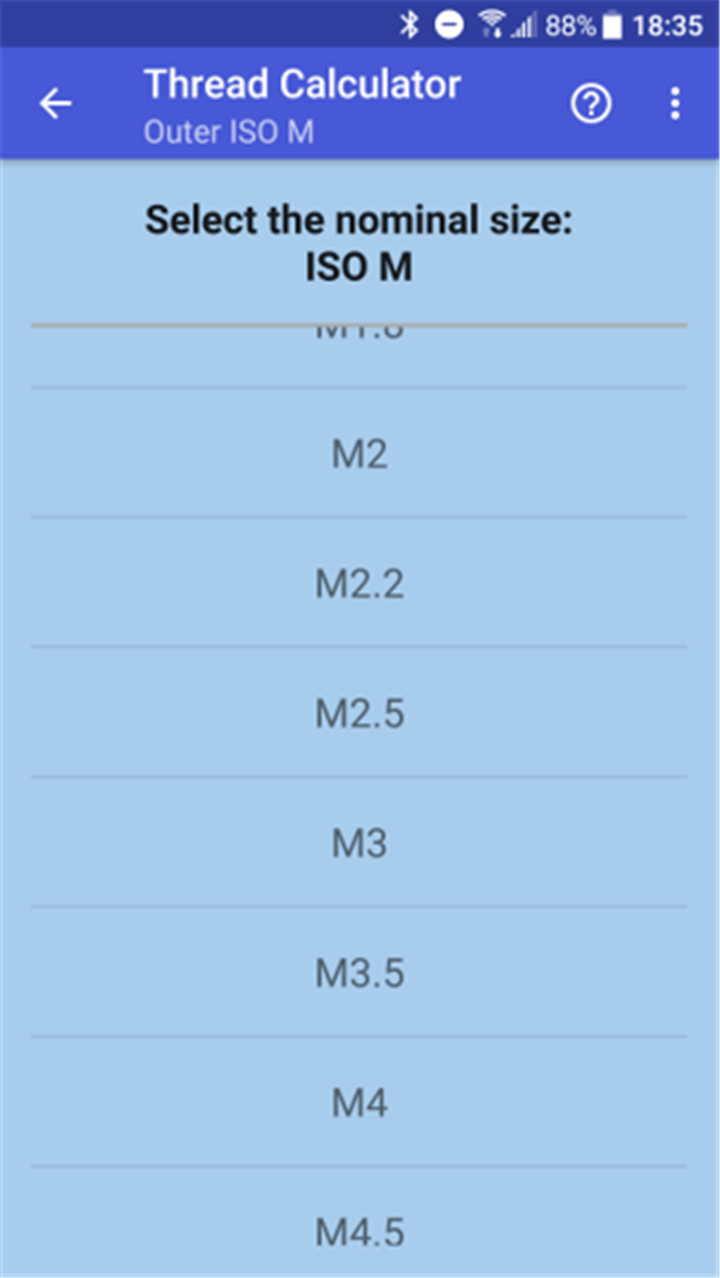Pick M2.5 from the list
The height and width of the screenshot is (1278, 720).
click(x=359, y=712)
